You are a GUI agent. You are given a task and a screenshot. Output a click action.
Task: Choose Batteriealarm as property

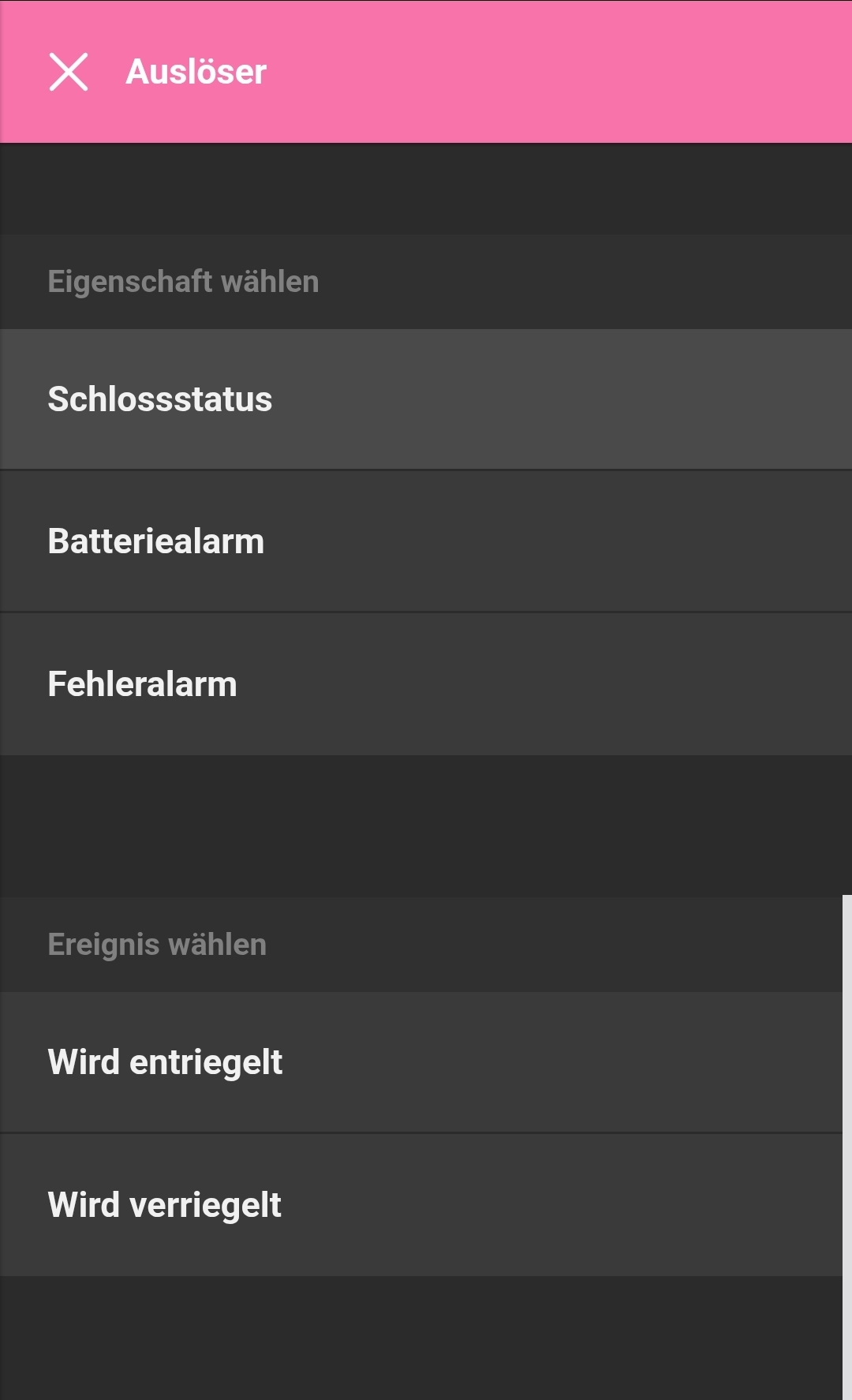click(x=426, y=541)
